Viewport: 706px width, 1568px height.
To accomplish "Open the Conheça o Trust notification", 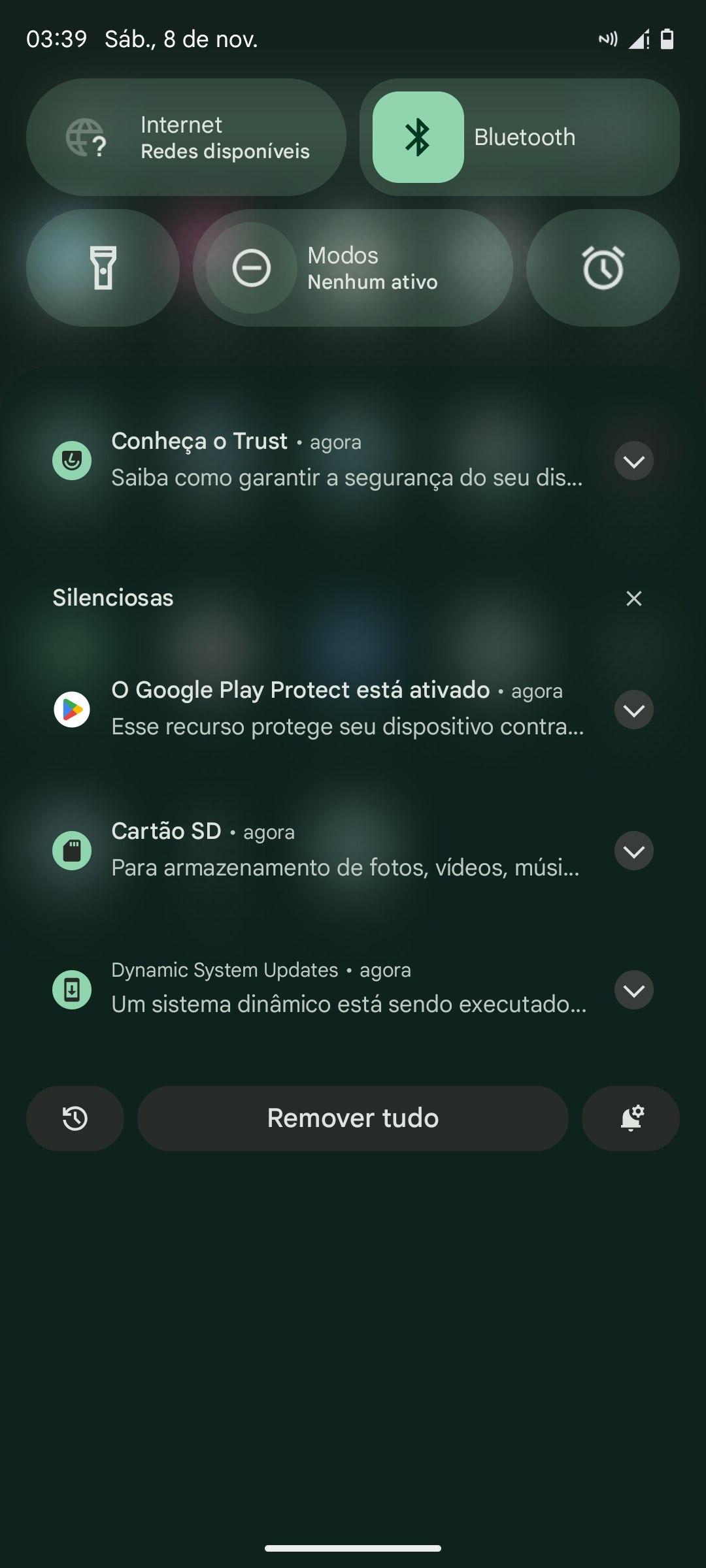I will coord(346,460).
